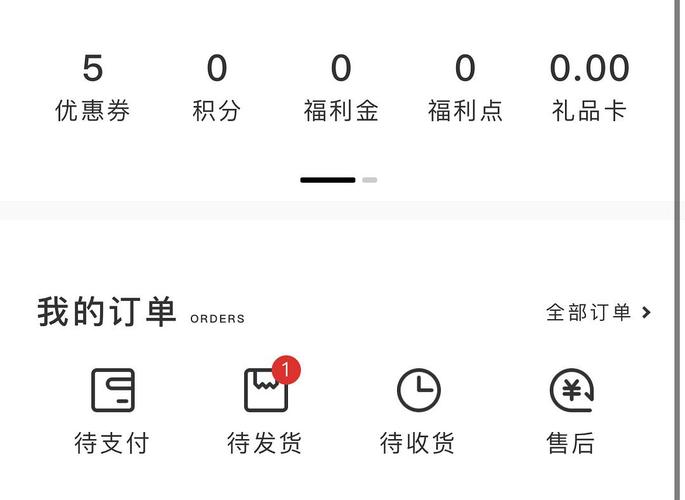Viewport: 685px width, 500px height.
Task: Open 售后 after-sales service
Action: (571, 410)
